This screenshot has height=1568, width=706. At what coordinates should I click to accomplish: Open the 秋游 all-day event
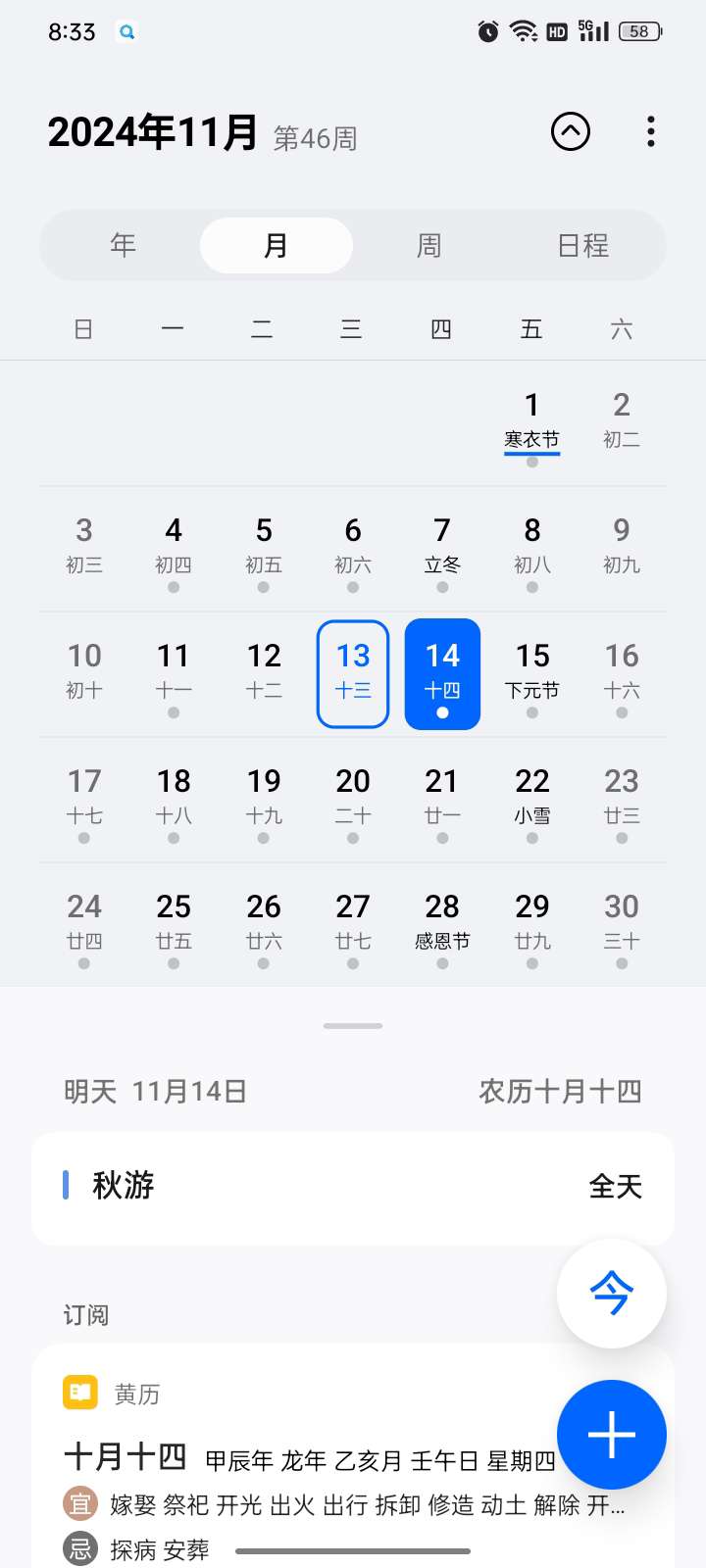[x=353, y=1187]
